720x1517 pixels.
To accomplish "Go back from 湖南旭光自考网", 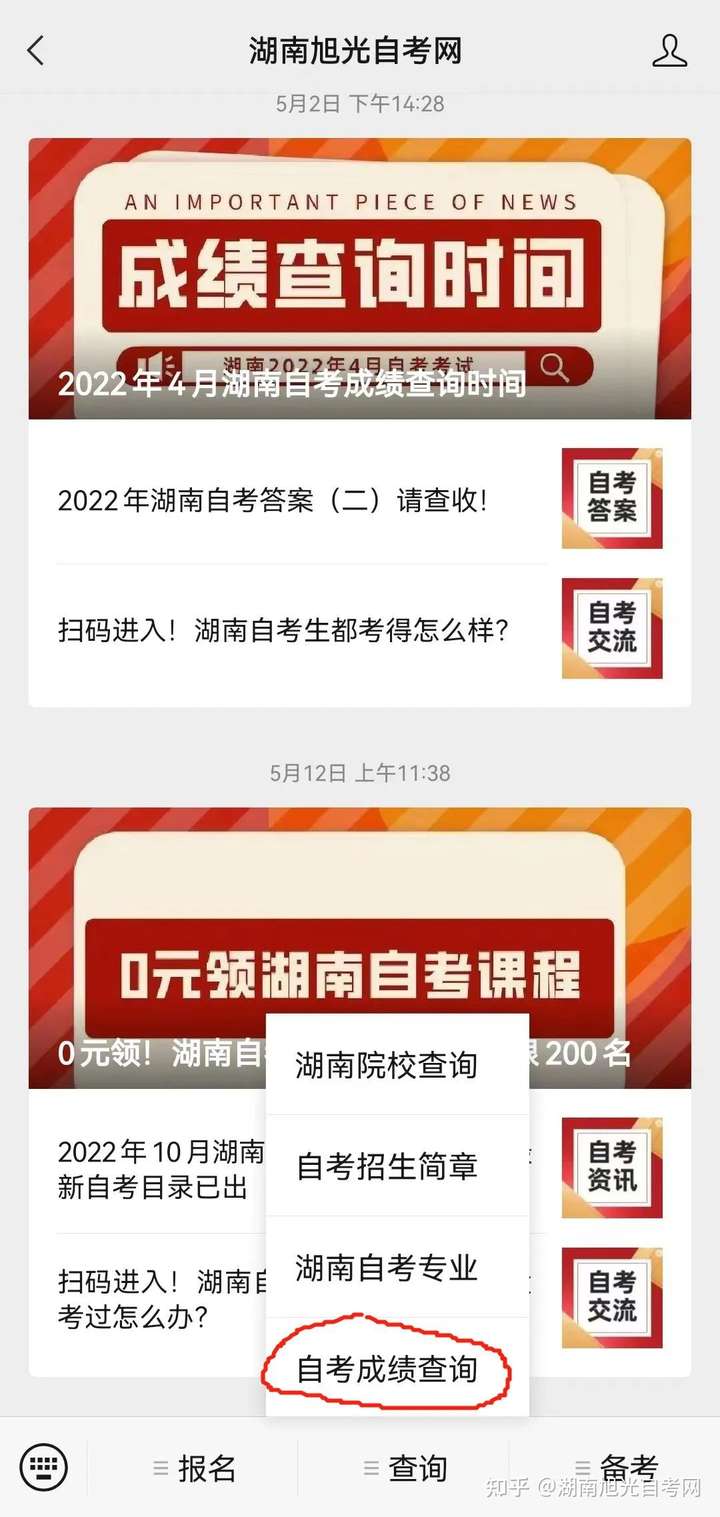I will 36,51.
